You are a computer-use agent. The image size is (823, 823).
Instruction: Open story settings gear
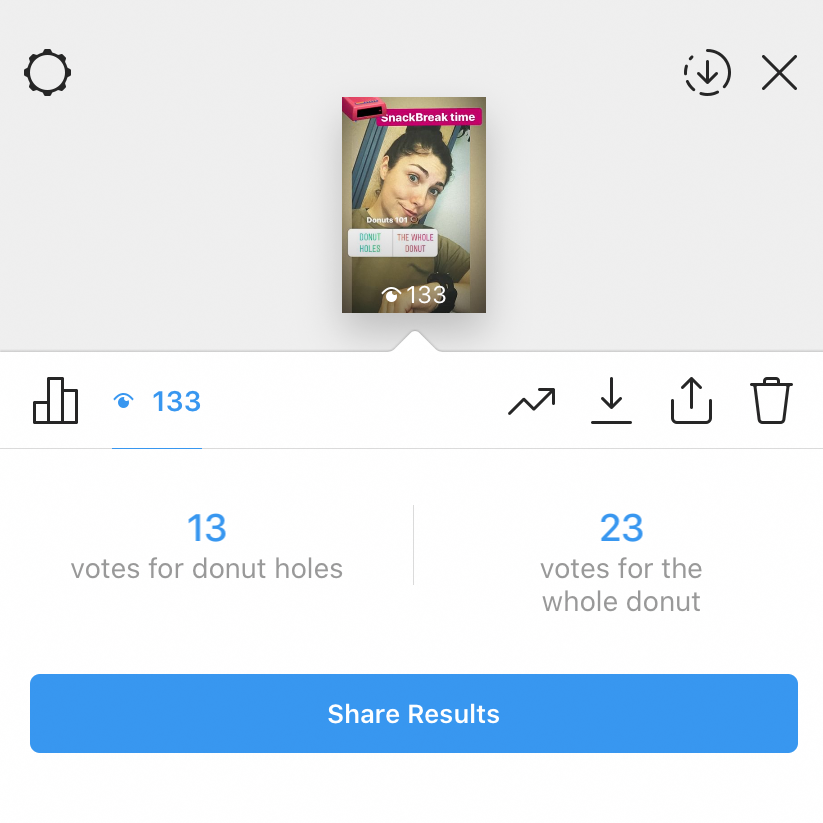[48, 73]
